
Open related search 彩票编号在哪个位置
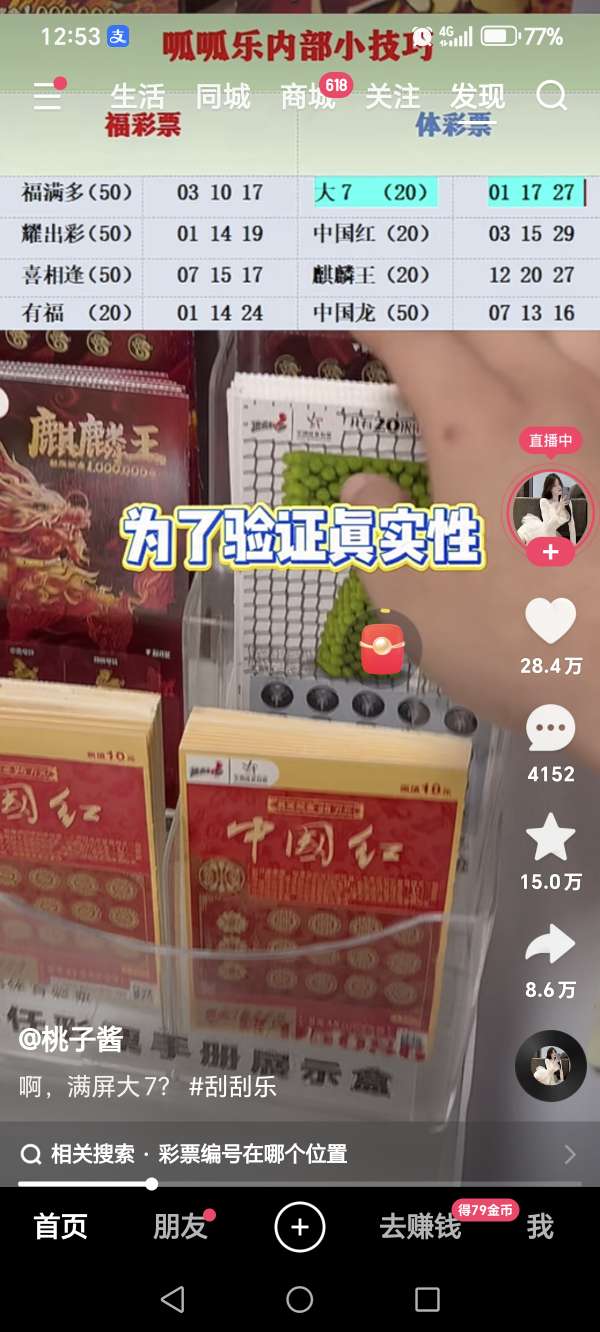pos(252,1154)
